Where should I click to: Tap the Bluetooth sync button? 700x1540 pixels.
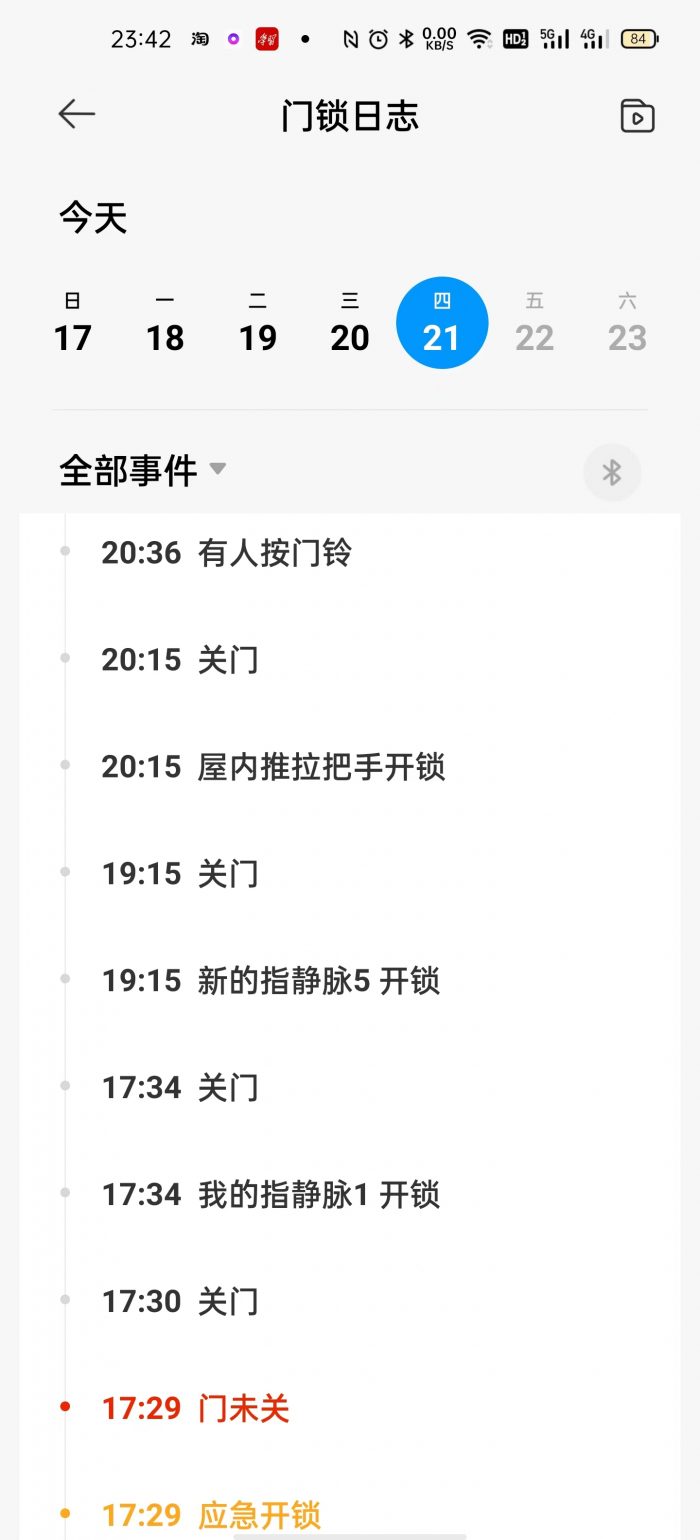point(612,472)
